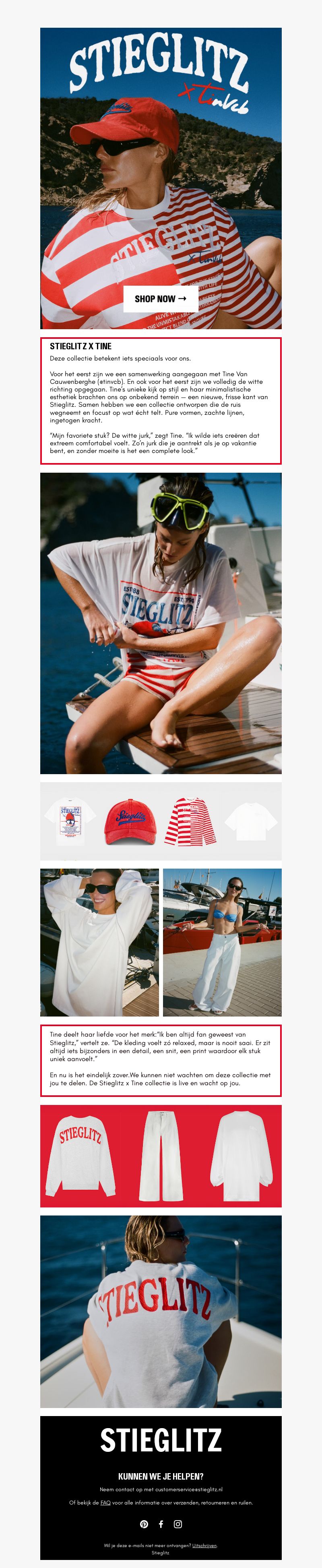Open the Stieglitz Instagram profile
Viewport: 322px width, 1568px height.
point(178,1523)
